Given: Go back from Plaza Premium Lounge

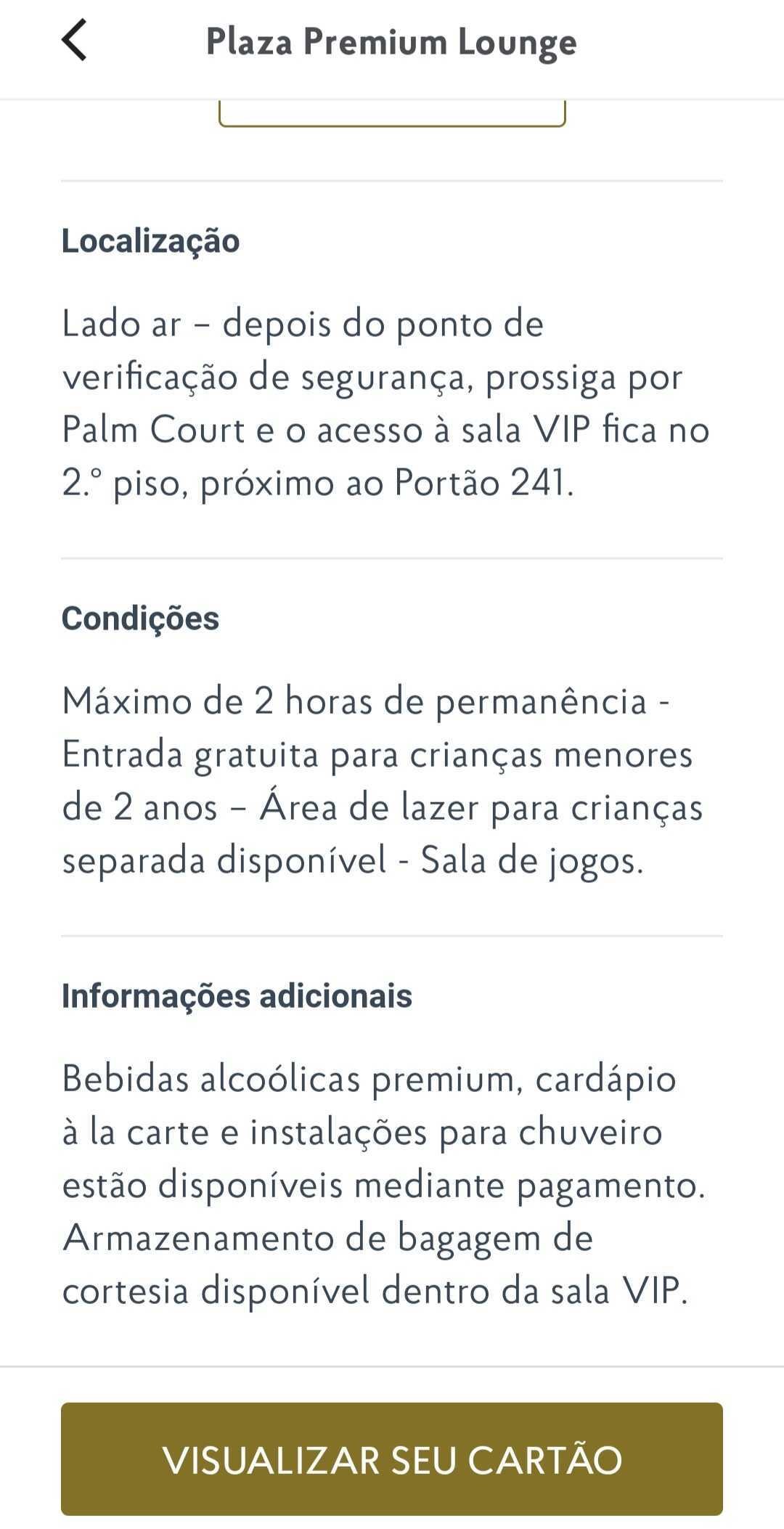Looking at the screenshot, I should click(x=74, y=41).
